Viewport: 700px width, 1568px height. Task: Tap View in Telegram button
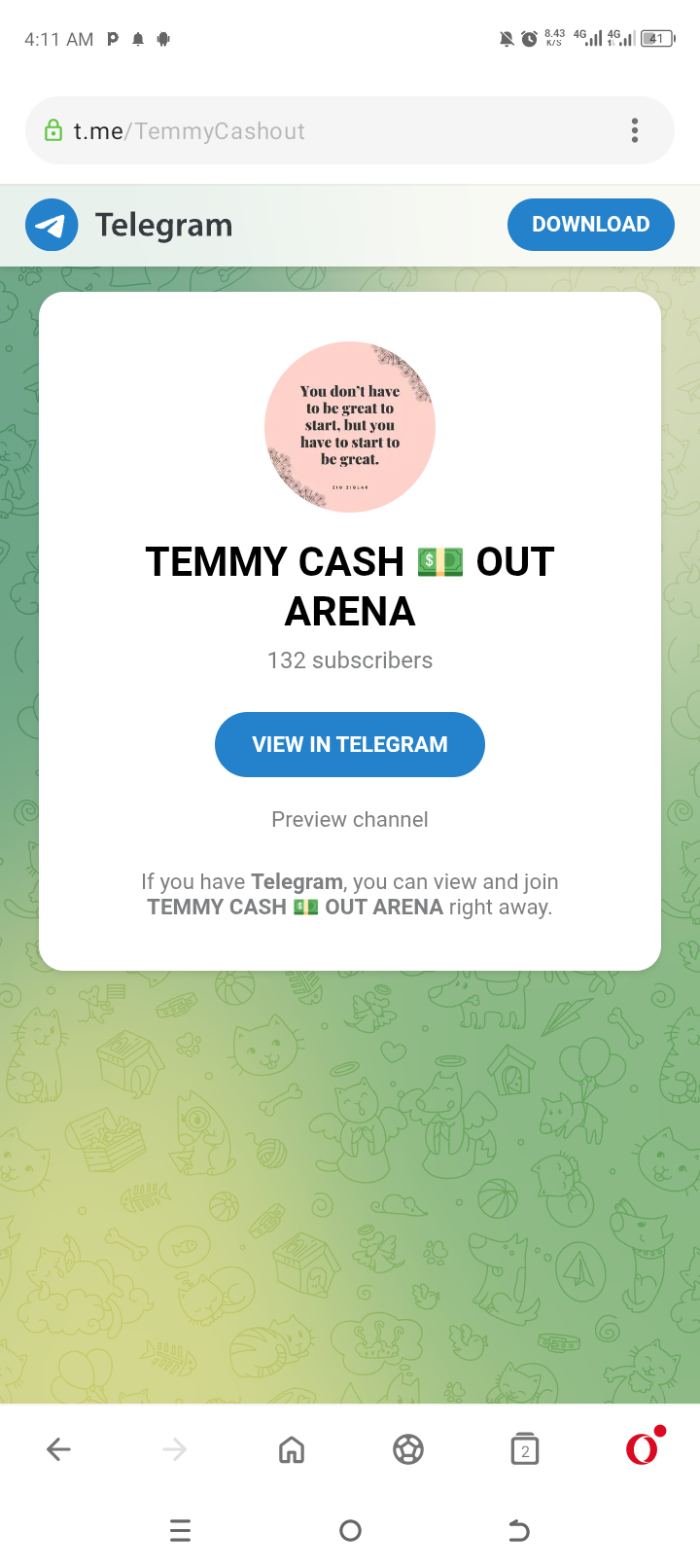350,745
